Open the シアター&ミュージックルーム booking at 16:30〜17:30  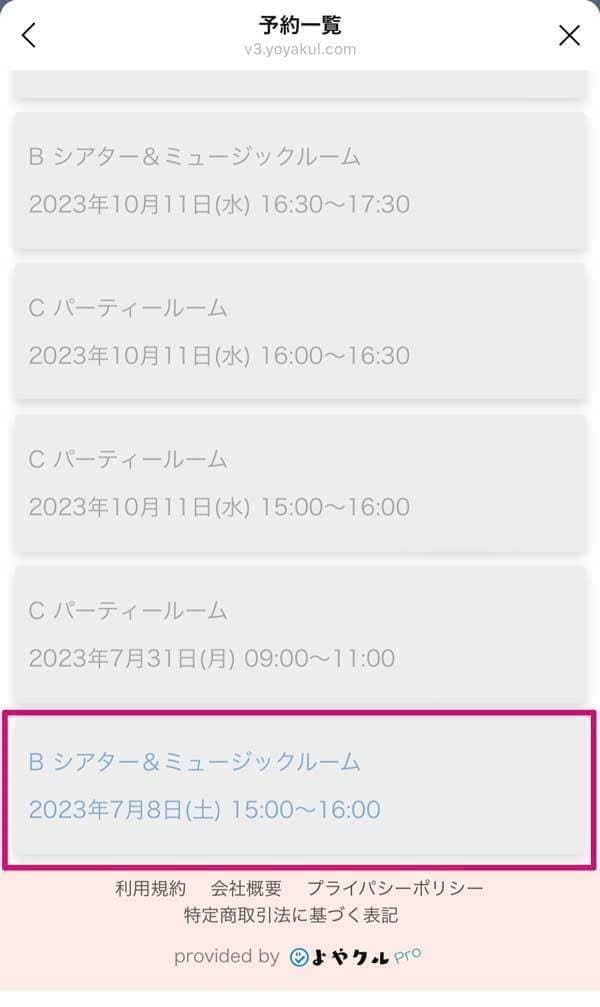point(300,180)
